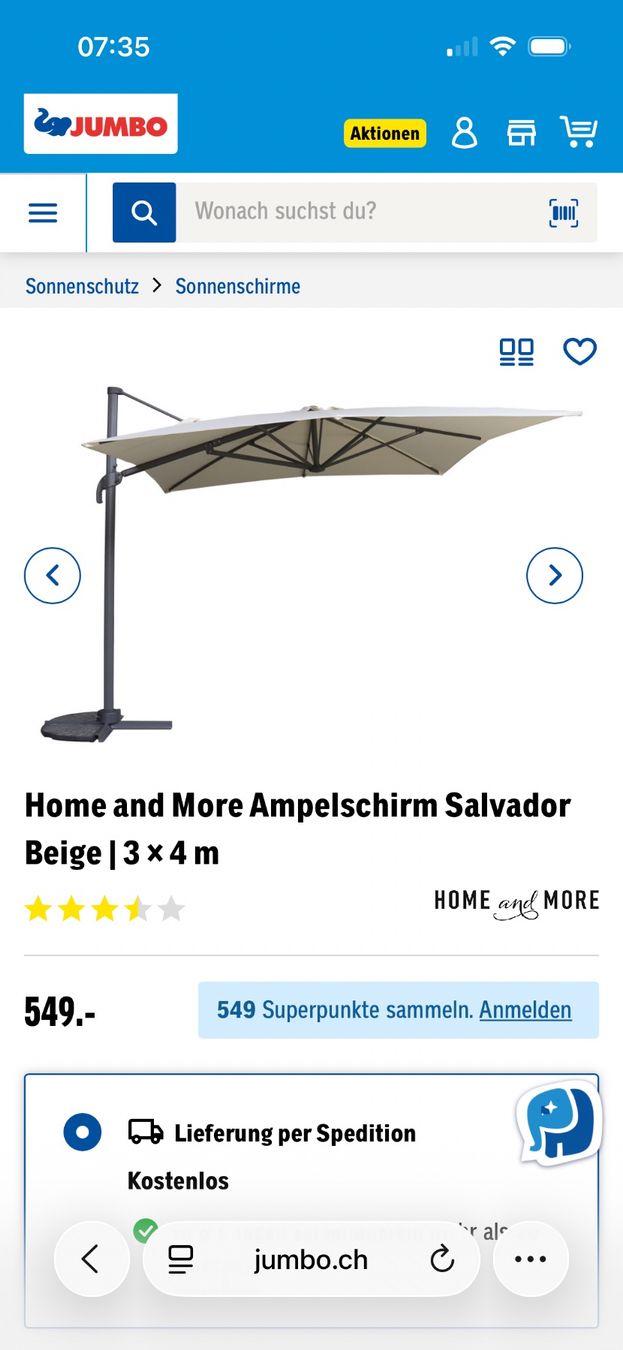Open the elephant chat assistant
Screen dimensions: 623x1350
pos(559,1122)
